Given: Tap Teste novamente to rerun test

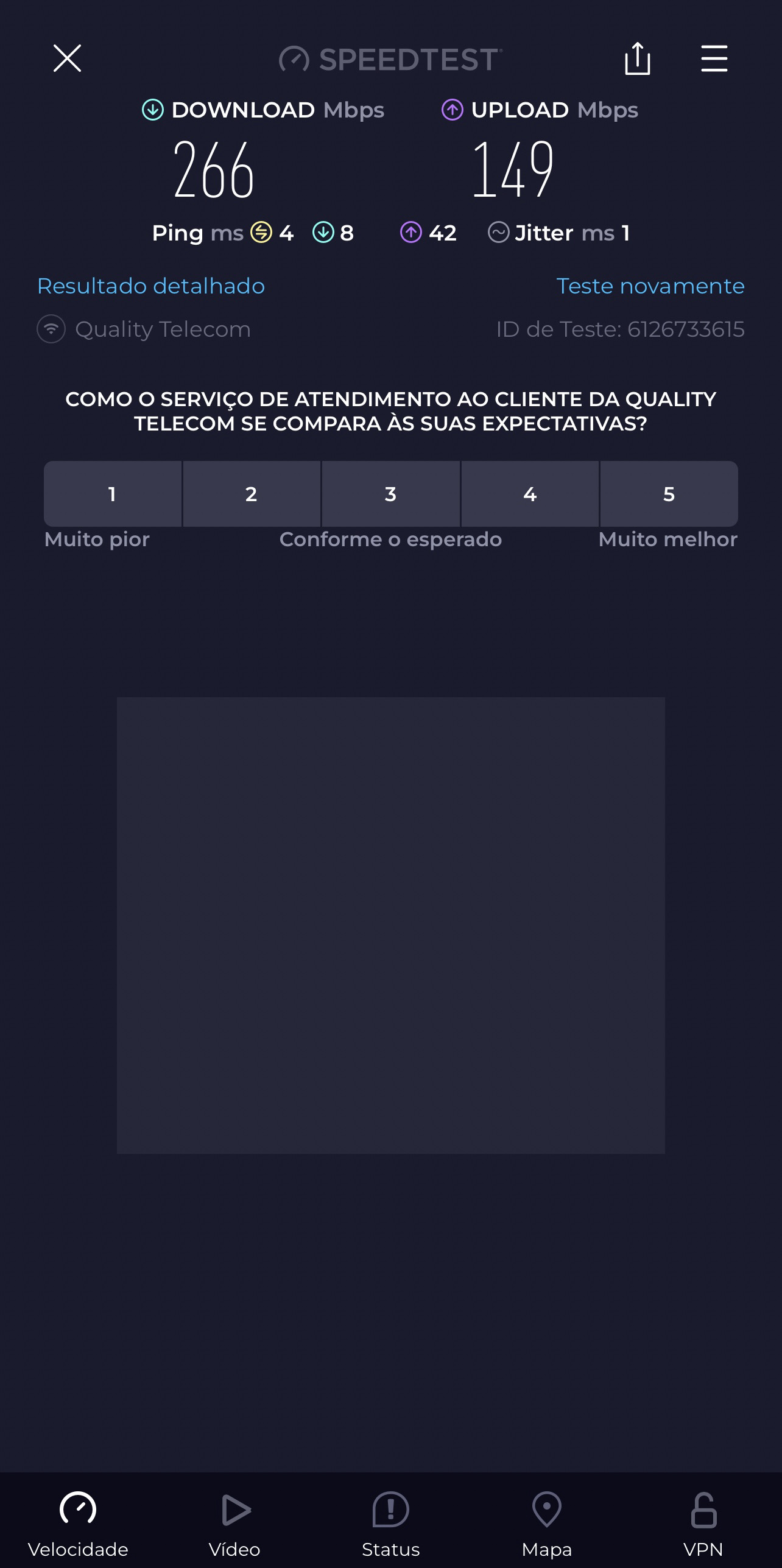Looking at the screenshot, I should tap(650, 286).
